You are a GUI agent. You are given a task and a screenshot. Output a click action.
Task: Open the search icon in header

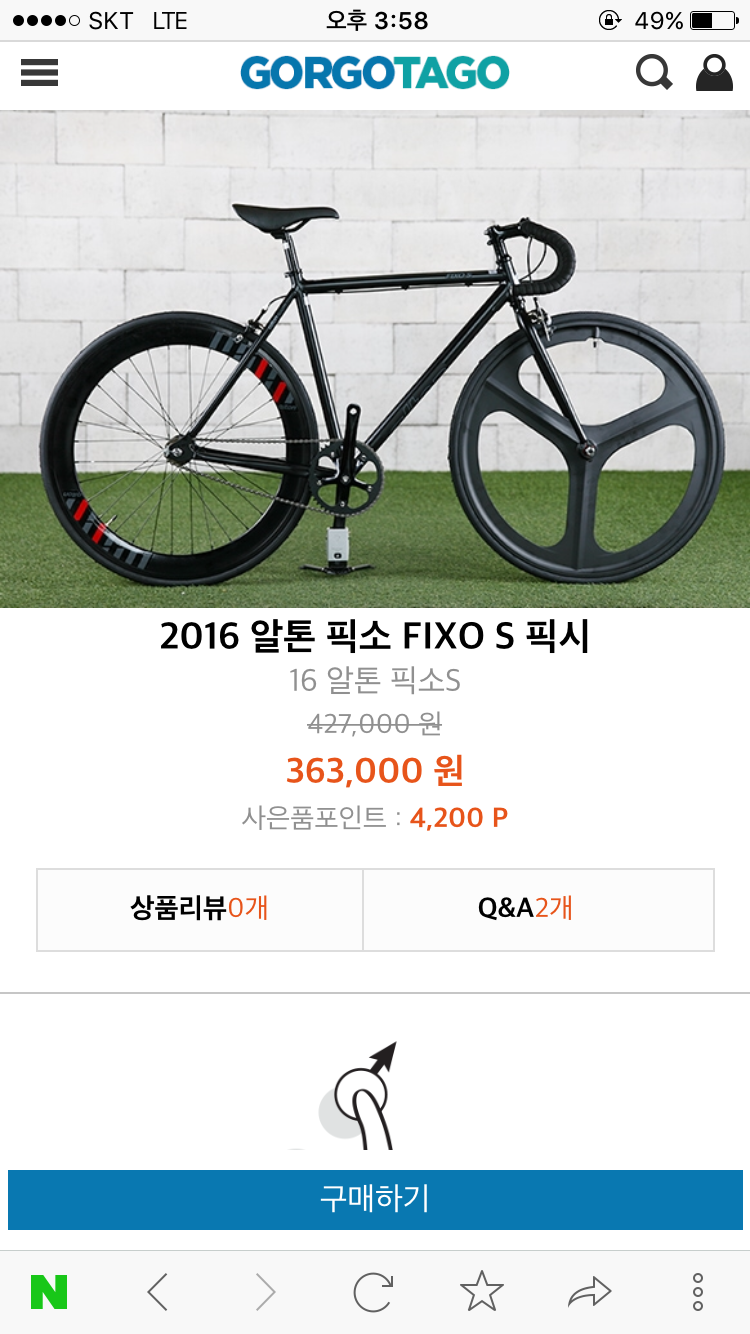654,73
